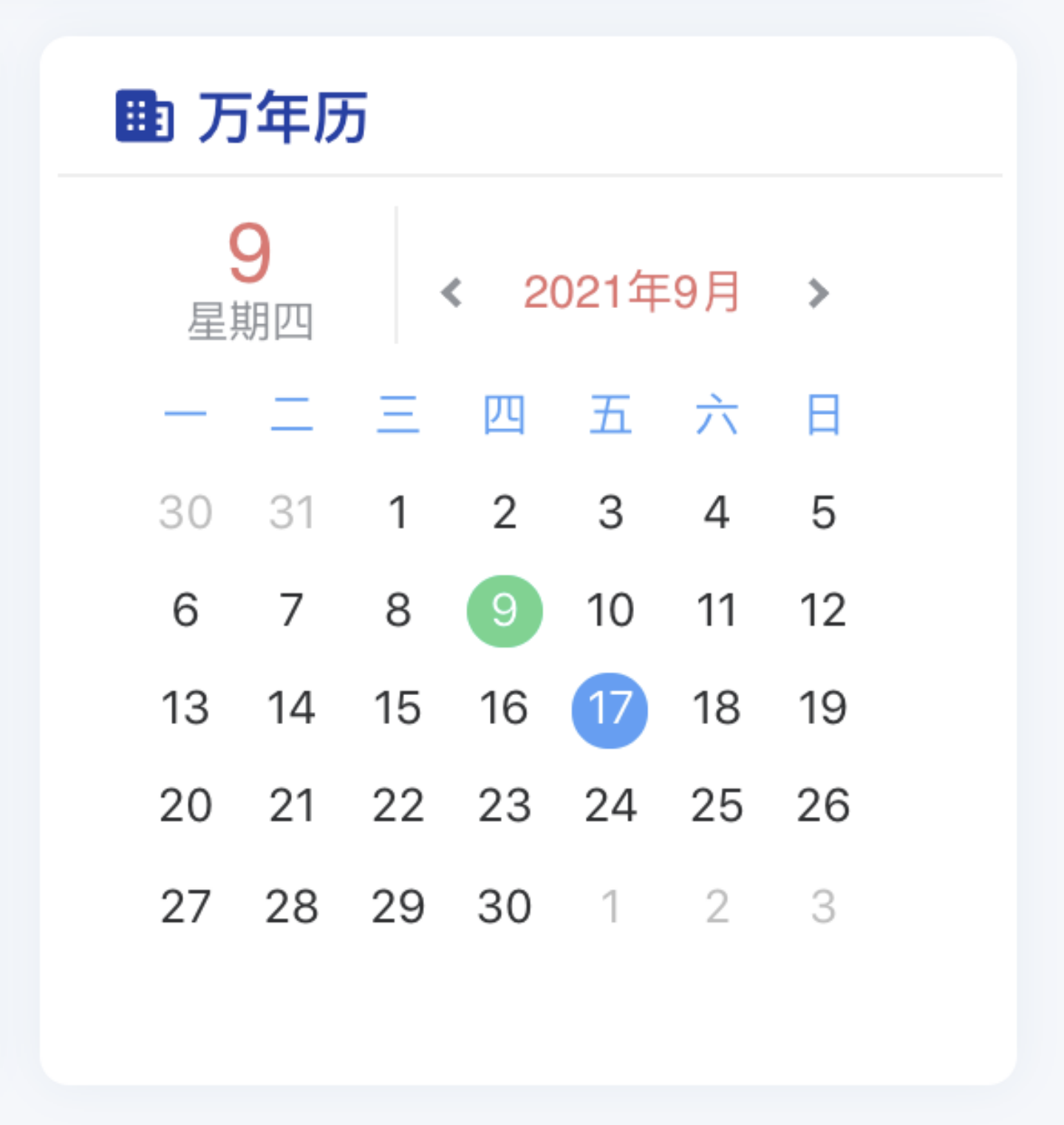Choose date 12 in the calendar
The image size is (1064, 1125).
point(822,611)
